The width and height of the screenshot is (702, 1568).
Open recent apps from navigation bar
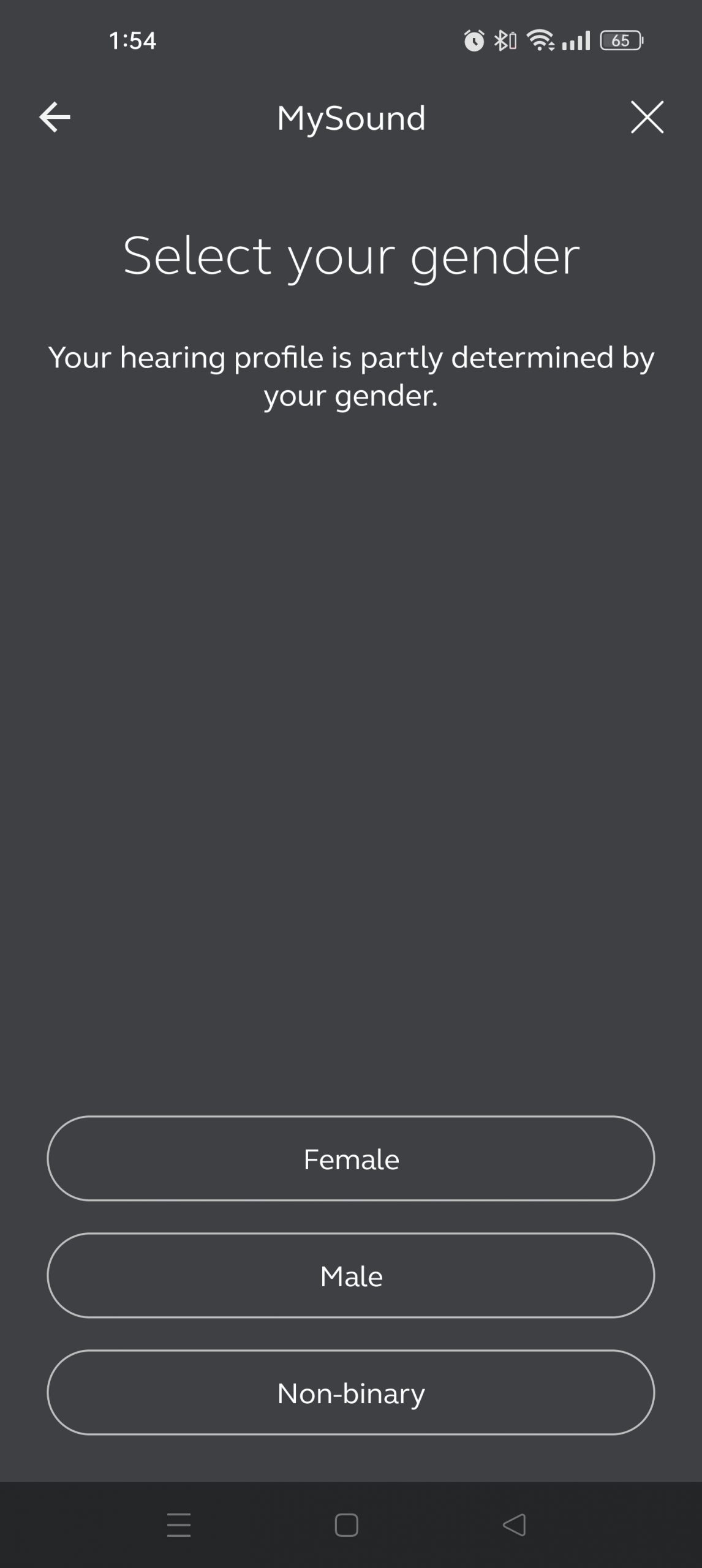pyautogui.click(x=179, y=1525)
